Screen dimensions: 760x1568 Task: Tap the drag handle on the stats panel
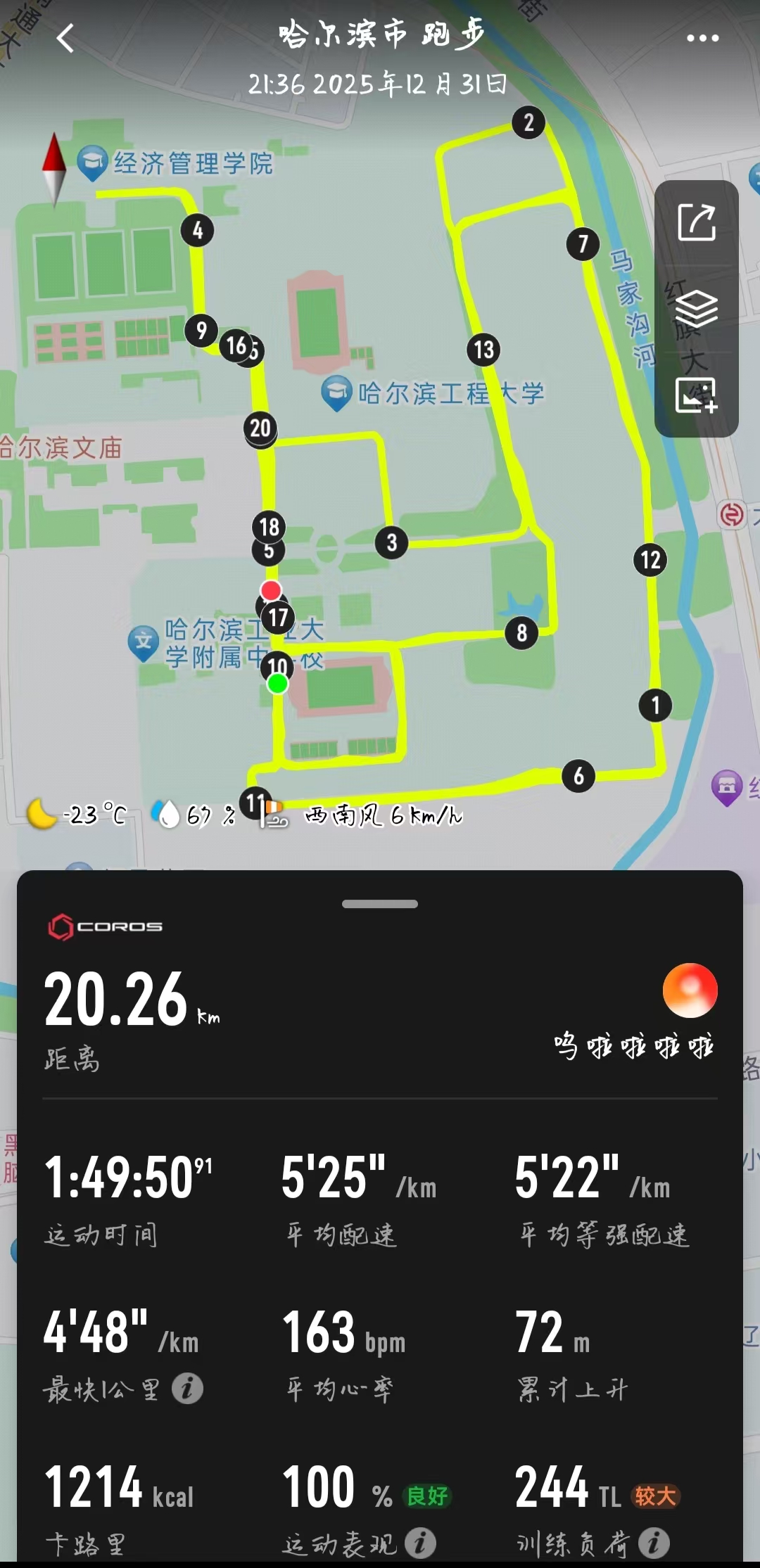tap(380, 904)
